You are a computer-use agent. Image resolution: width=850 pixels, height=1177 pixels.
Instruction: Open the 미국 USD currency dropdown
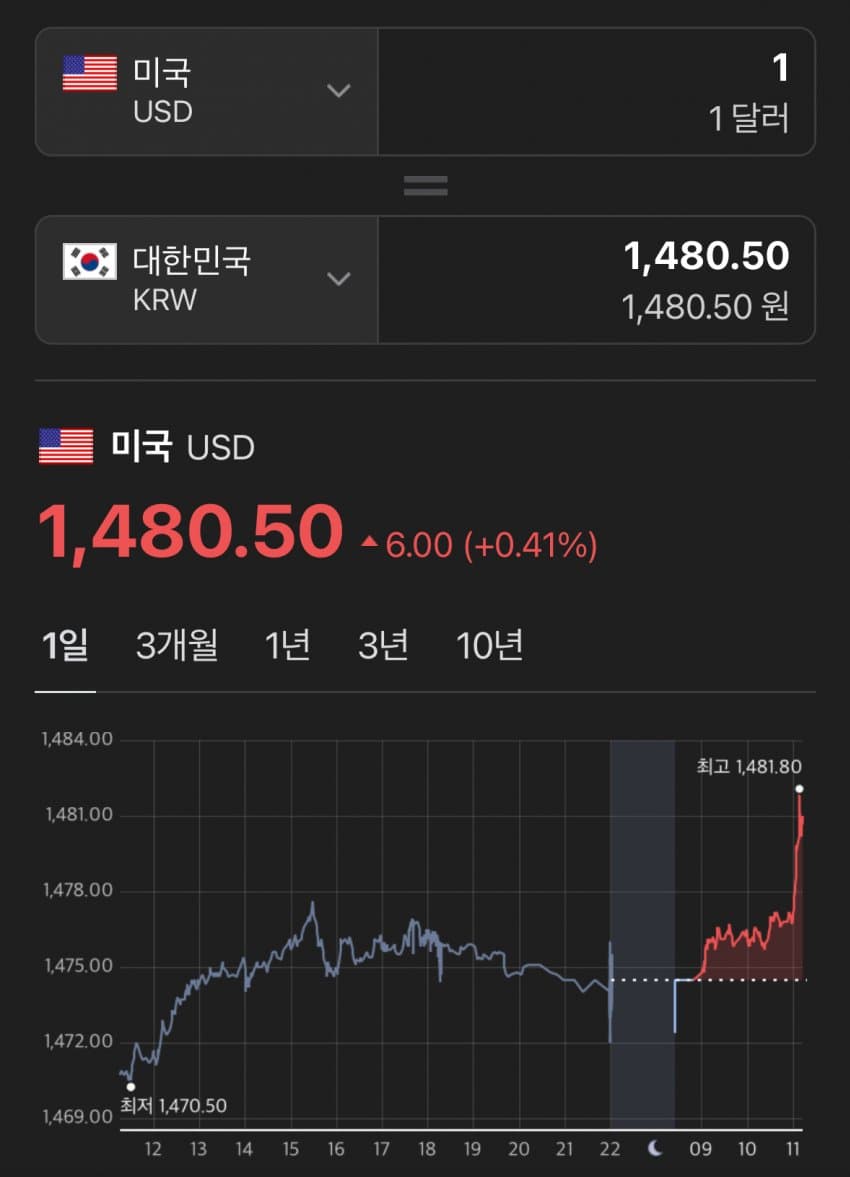click(207, 91)
